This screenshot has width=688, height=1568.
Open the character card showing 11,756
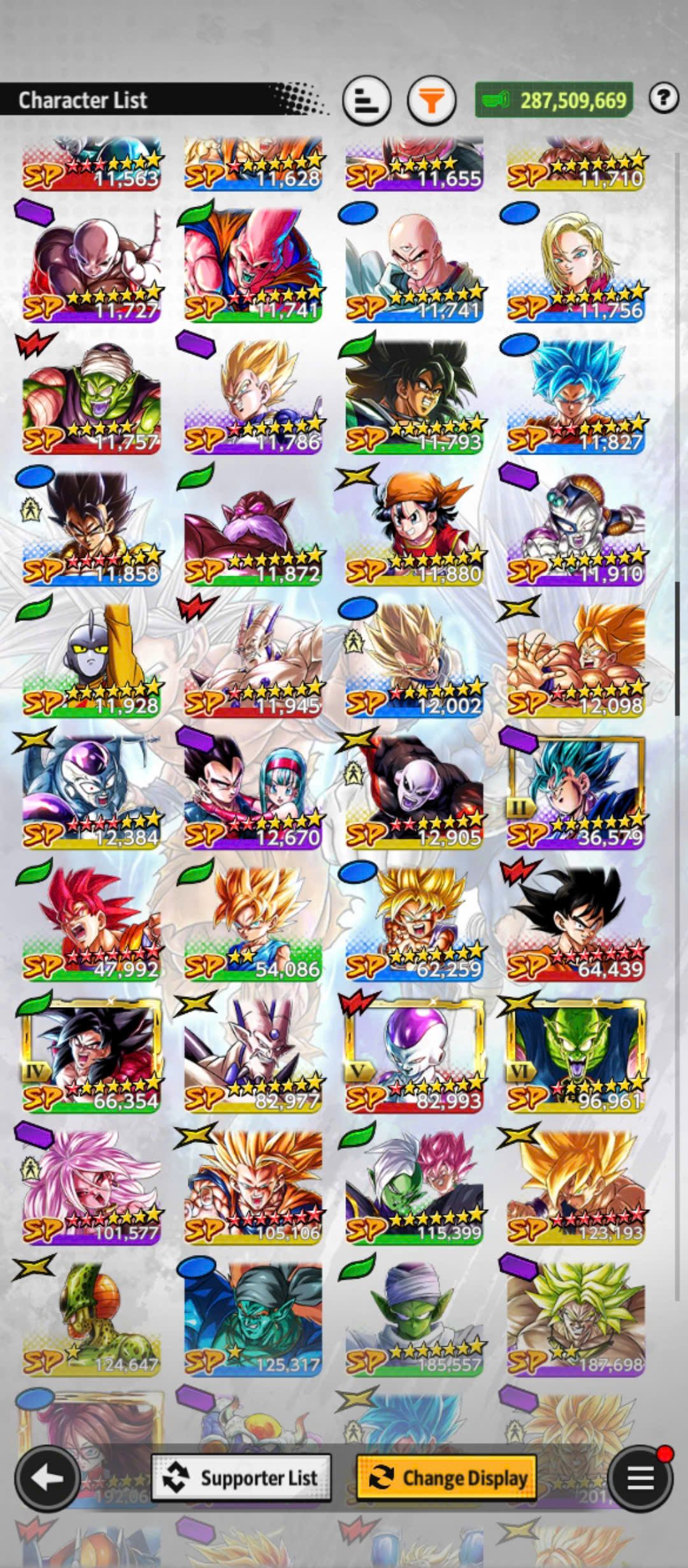pos(575,265)
